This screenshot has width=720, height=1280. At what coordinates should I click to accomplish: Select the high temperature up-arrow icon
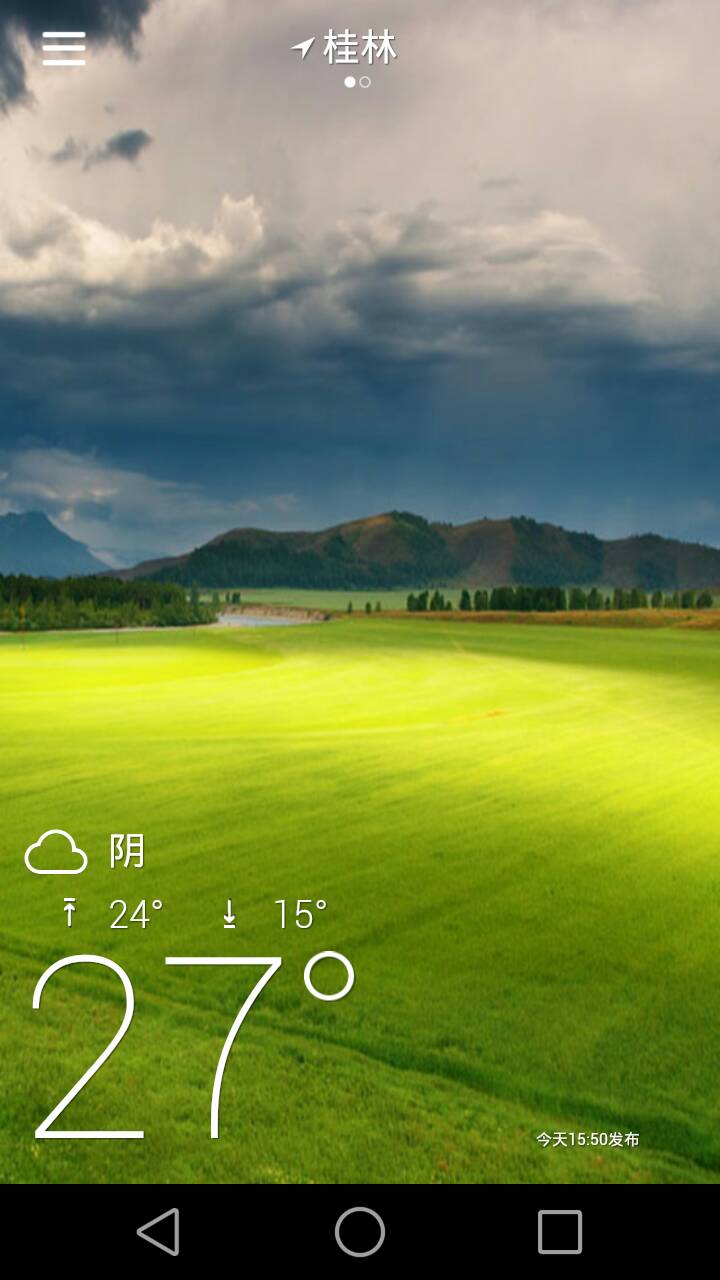pos(68,914)
